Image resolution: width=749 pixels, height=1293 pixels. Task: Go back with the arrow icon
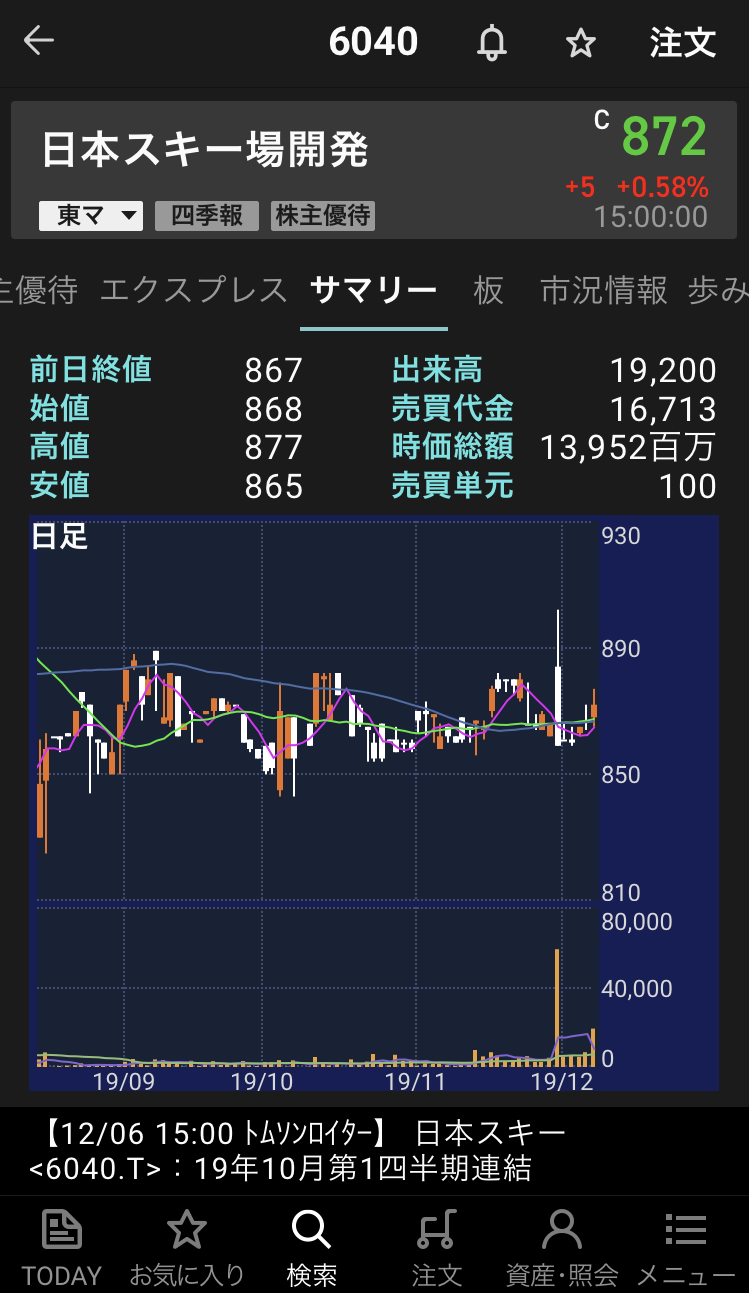[x=39, y=42]
